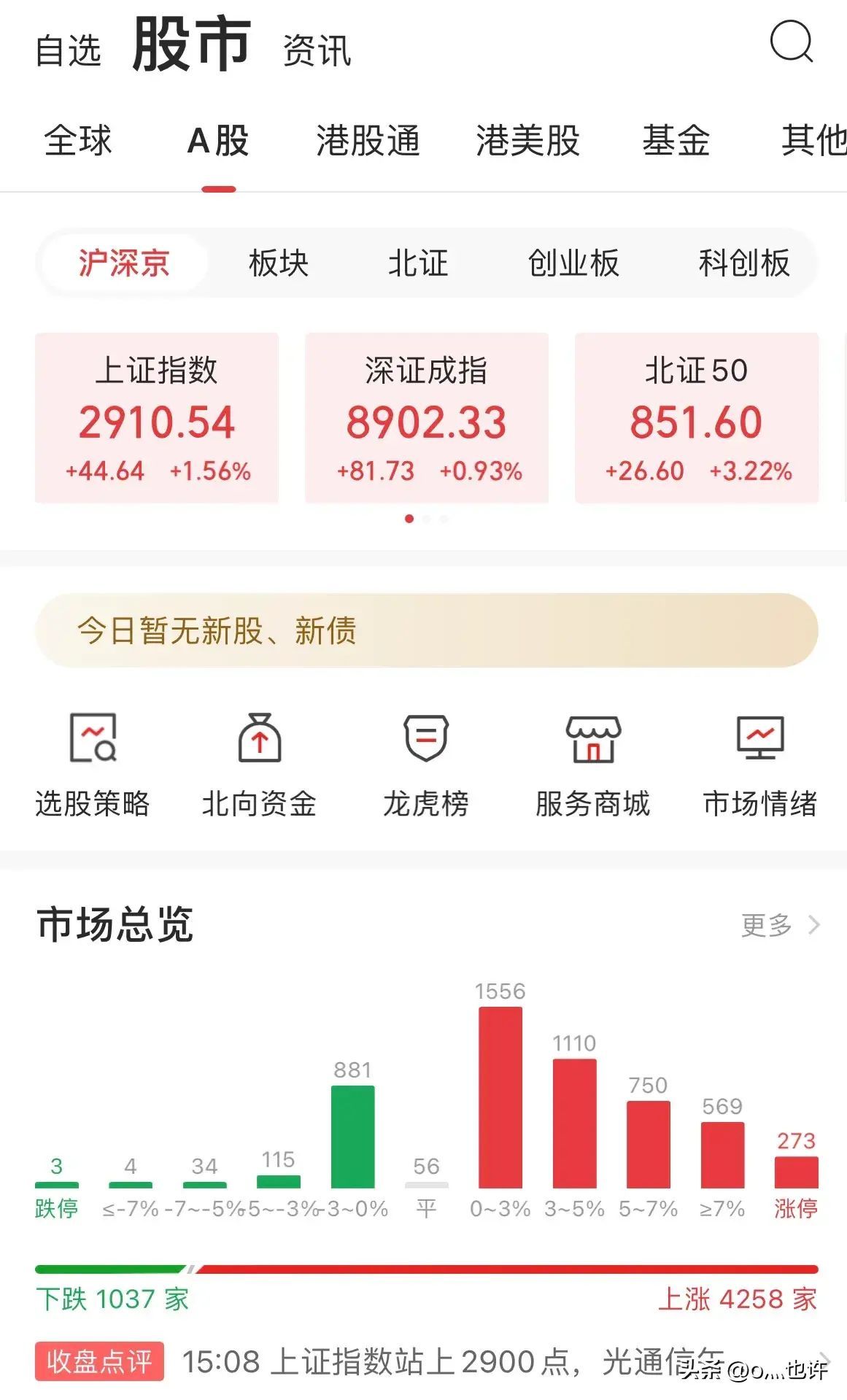Screen dimensions: 847x1400
Task: Switch to the 科创板 segment
Action: coord(743,263)
